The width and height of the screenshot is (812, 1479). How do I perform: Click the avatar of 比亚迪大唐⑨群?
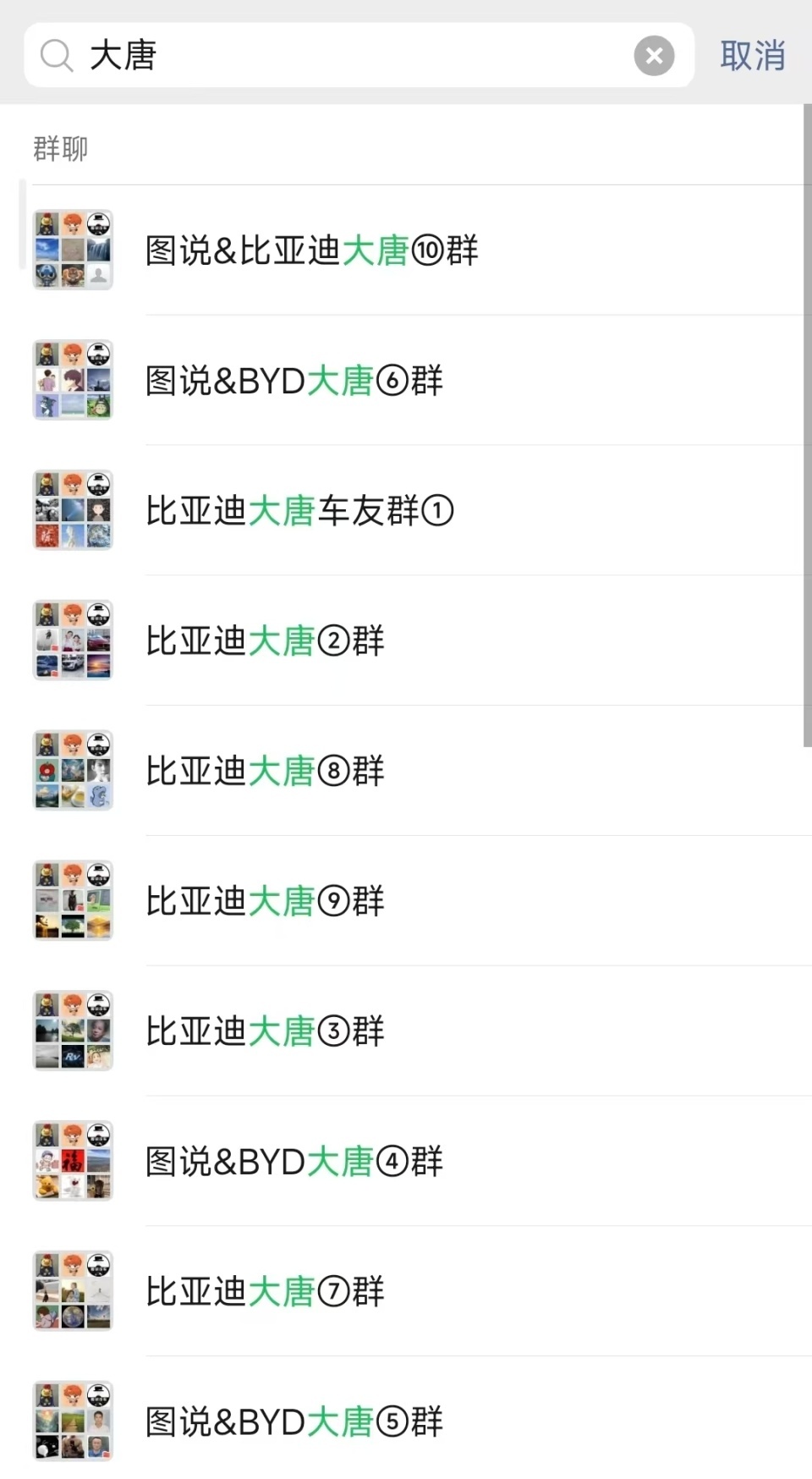pyautogui.click(x=72, y=899)
